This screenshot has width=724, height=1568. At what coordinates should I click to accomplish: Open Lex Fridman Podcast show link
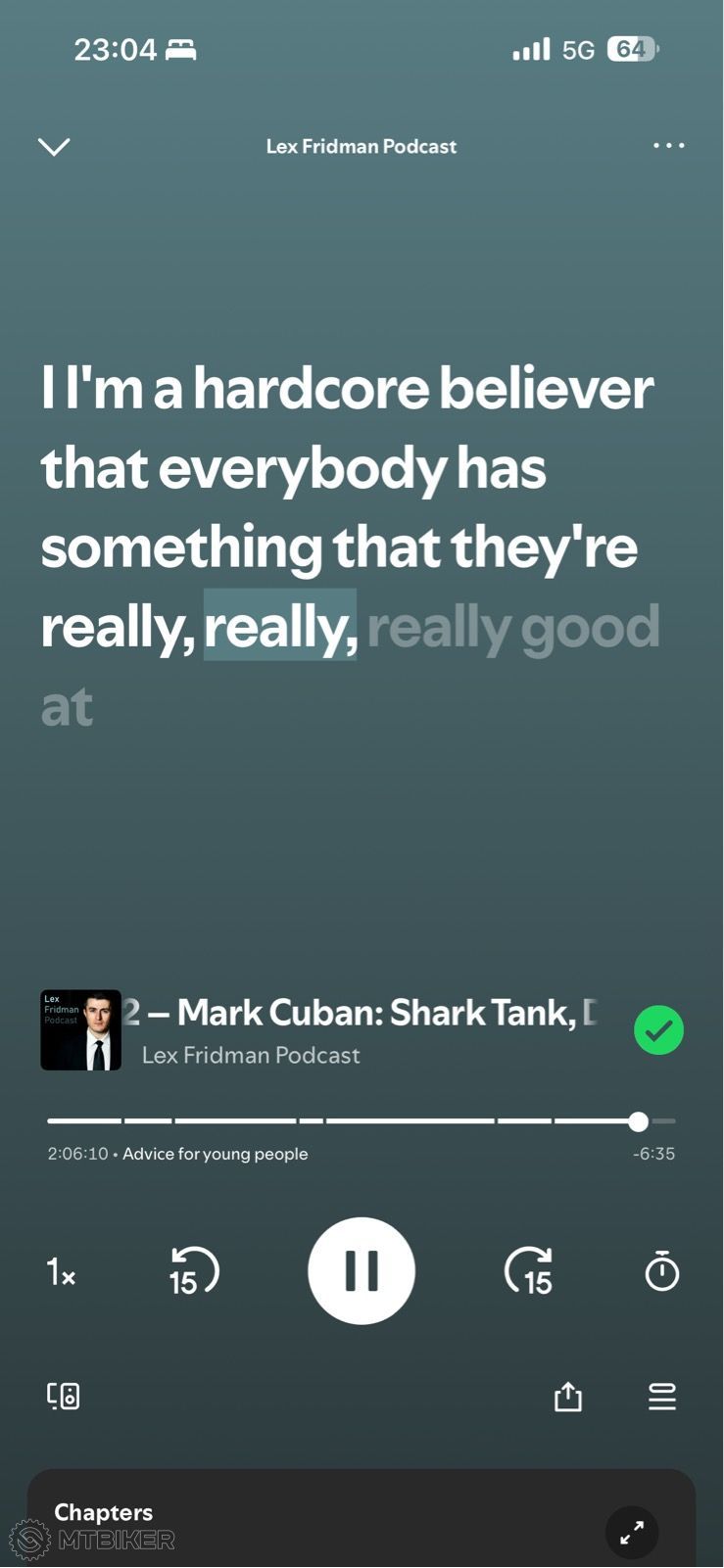(251, 1055)
